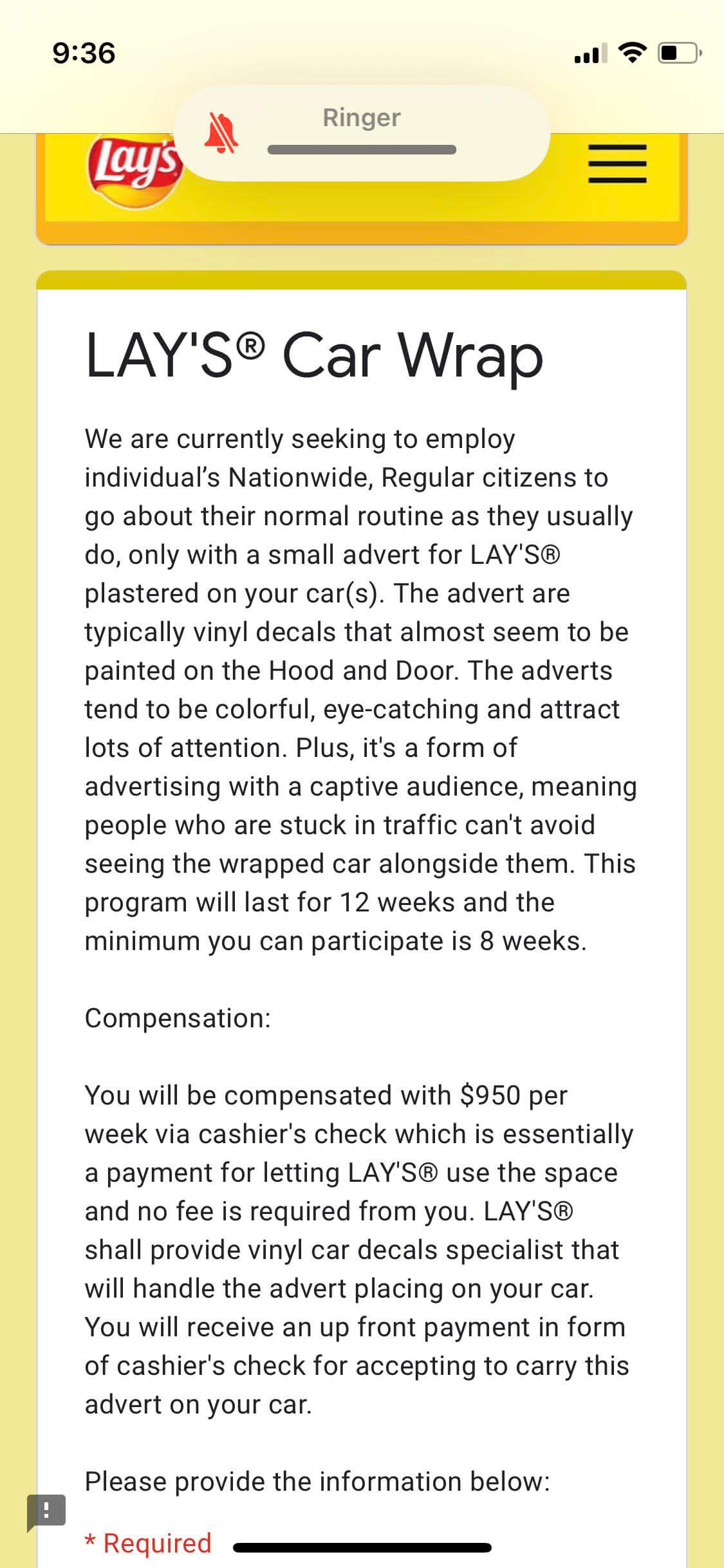Screen dimensions: 724x1568
Task: Tap the Ringer label text
Action: click(x=360, y=117)
